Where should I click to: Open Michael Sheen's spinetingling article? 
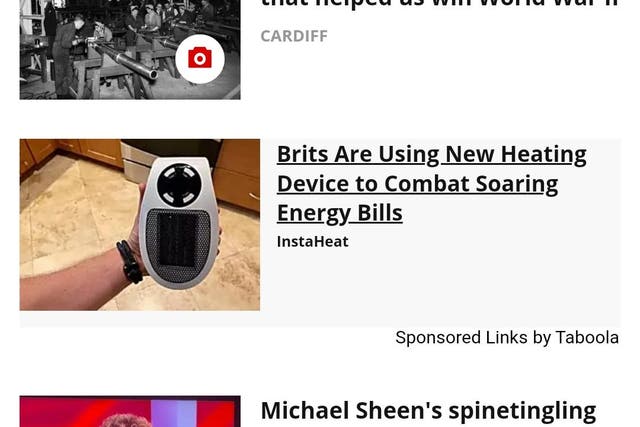click(428, 411)
